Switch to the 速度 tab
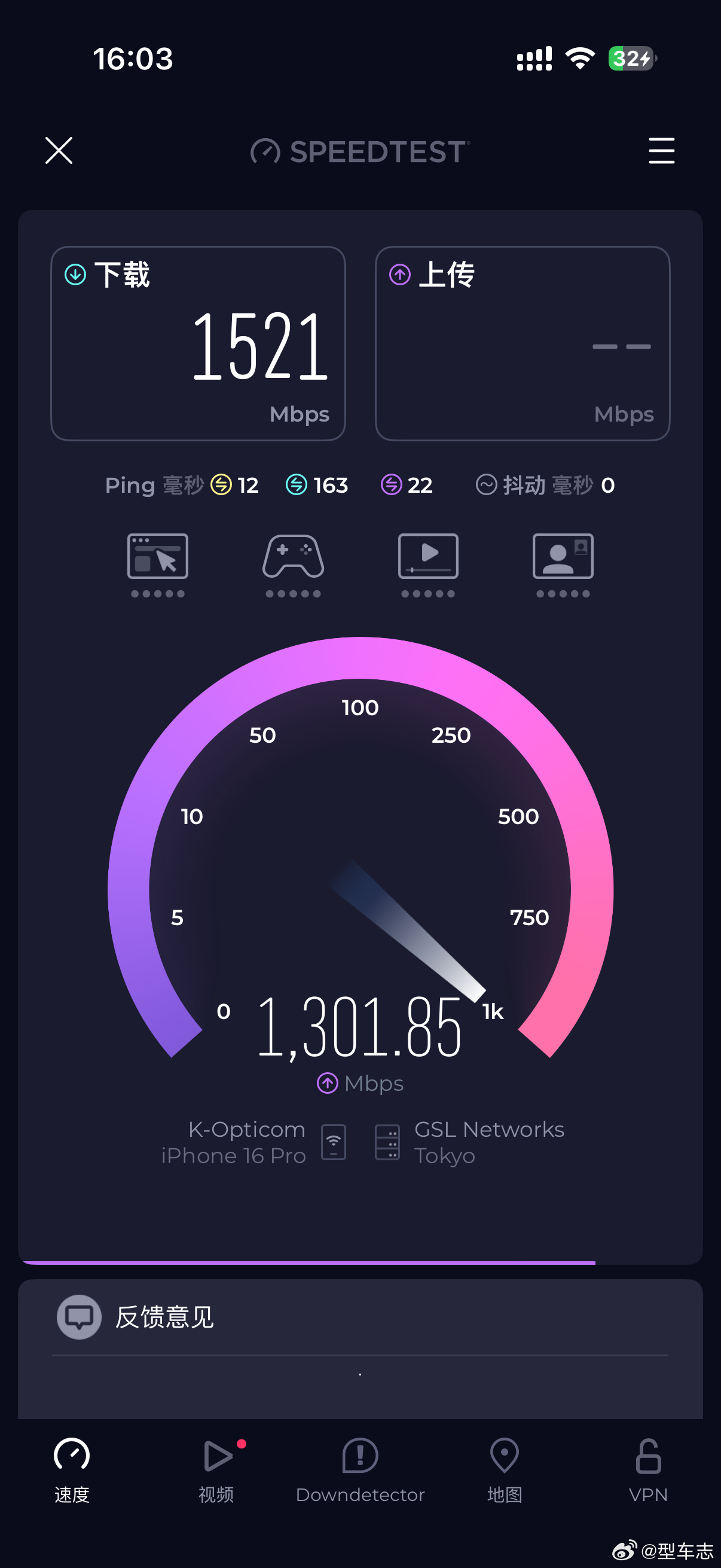Viewport: 721px width, 1568px height. 71,1466
